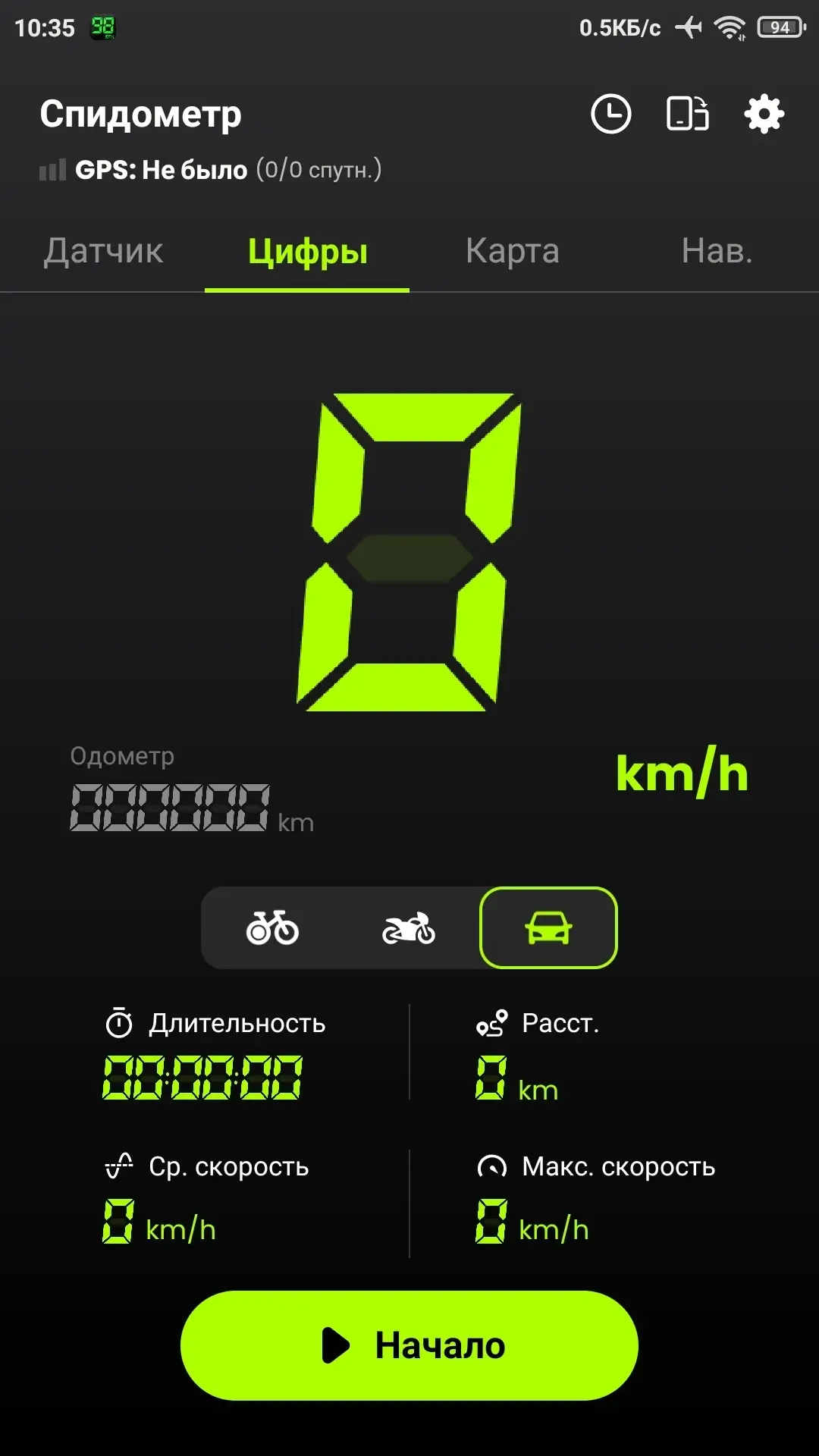This screenshot has width=819, height=1456.
Task: Tap the screen rotation icon
Action: coord(687,115)
